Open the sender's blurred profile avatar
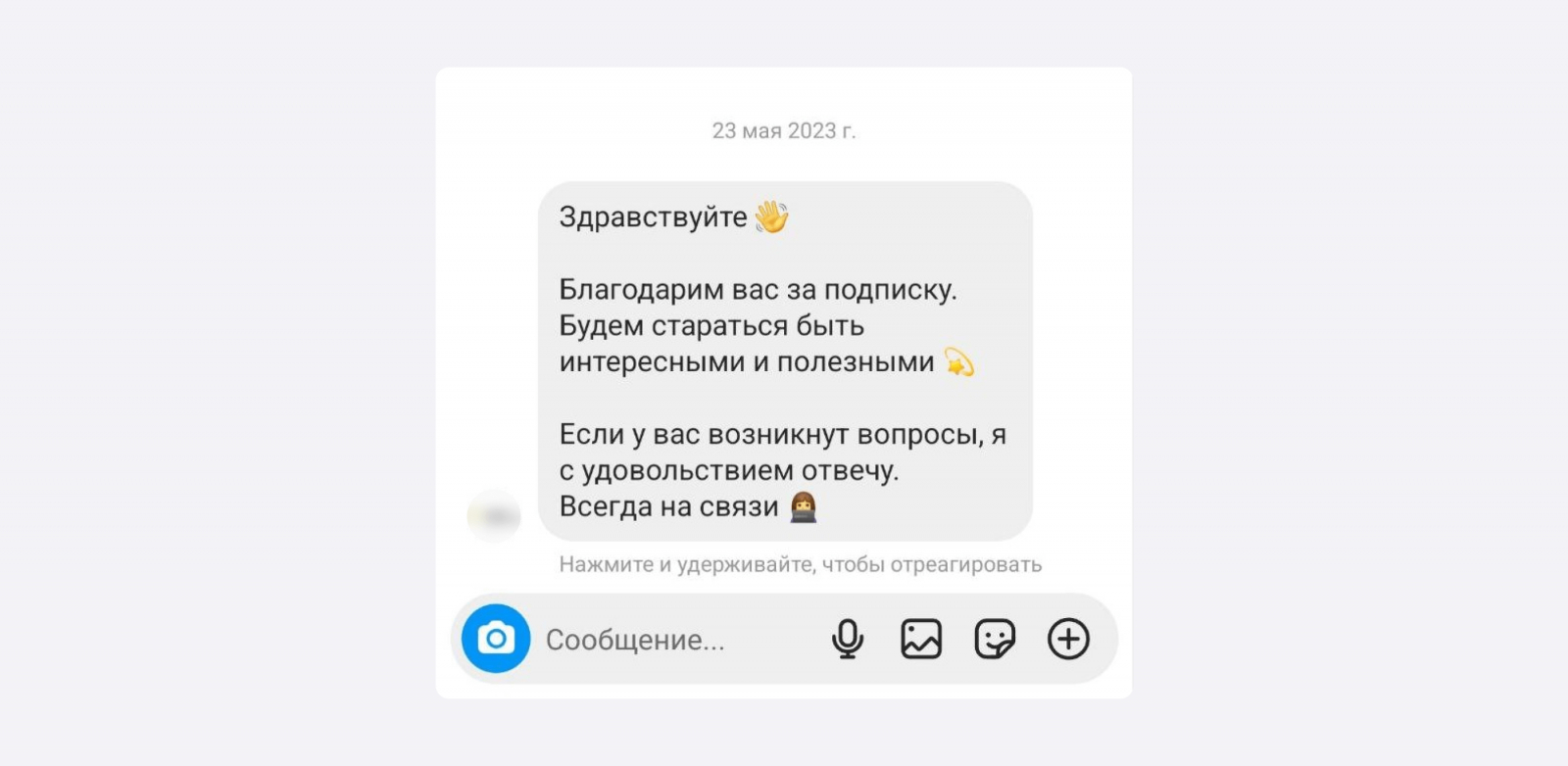Screen dimensions: 1568x766 click(x=495, y=515)
